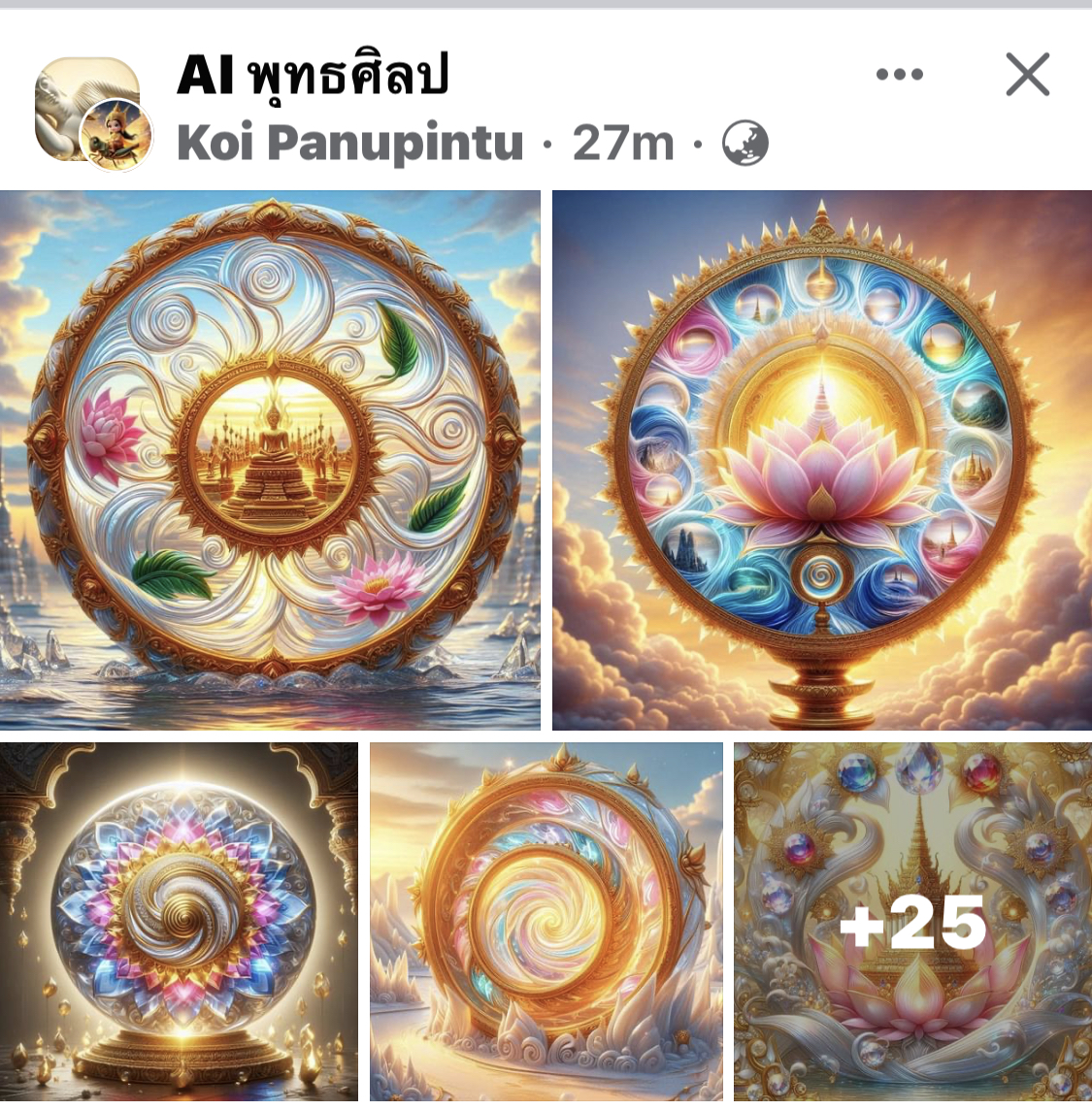This screenshot has width=1092, height=1110.
Task: Open the three-dot post options menu
Action: click(x=899, y=75)
